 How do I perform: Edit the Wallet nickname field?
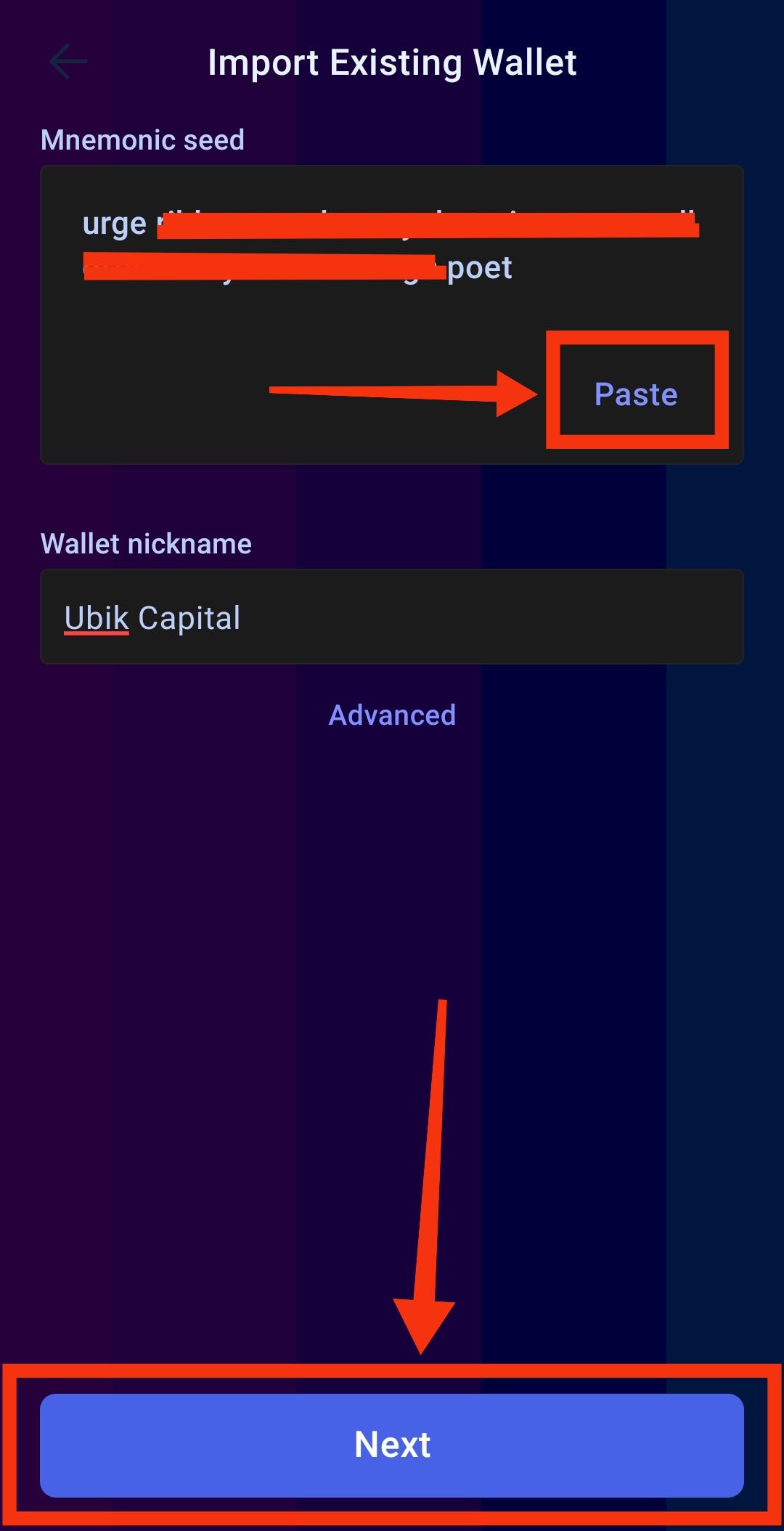pos(392,617)
